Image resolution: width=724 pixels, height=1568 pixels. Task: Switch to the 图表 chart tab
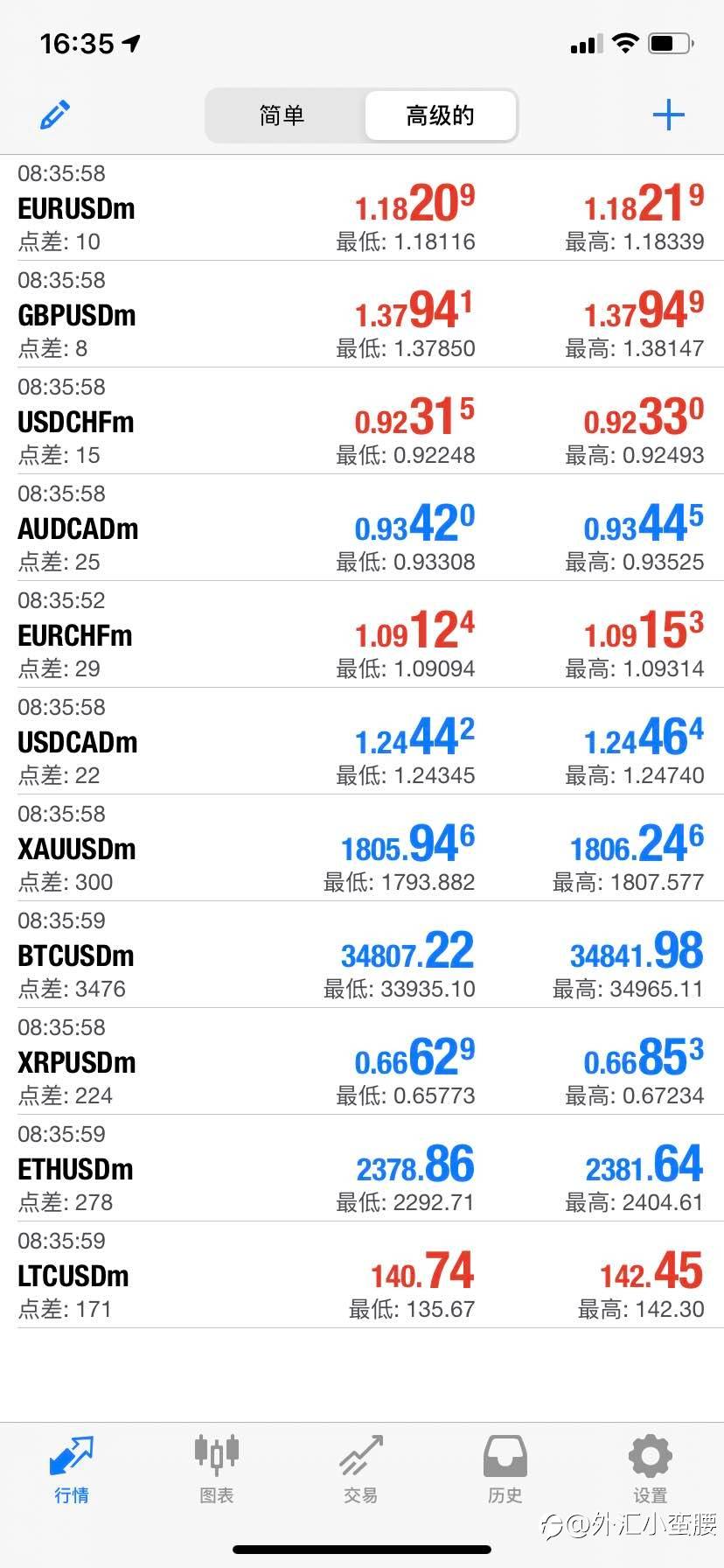tap(216, 1469)
